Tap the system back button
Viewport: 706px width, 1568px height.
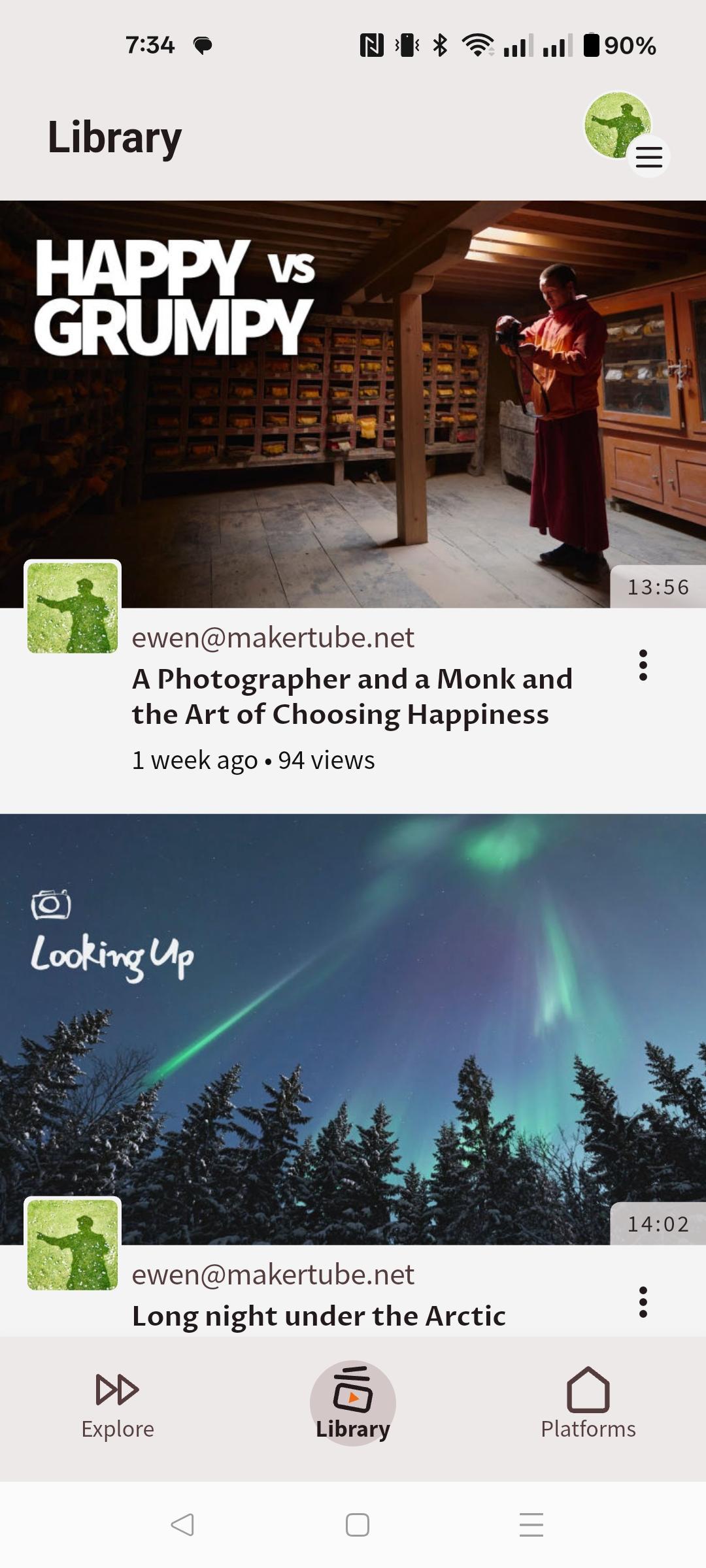click(x=182, y=1524)
